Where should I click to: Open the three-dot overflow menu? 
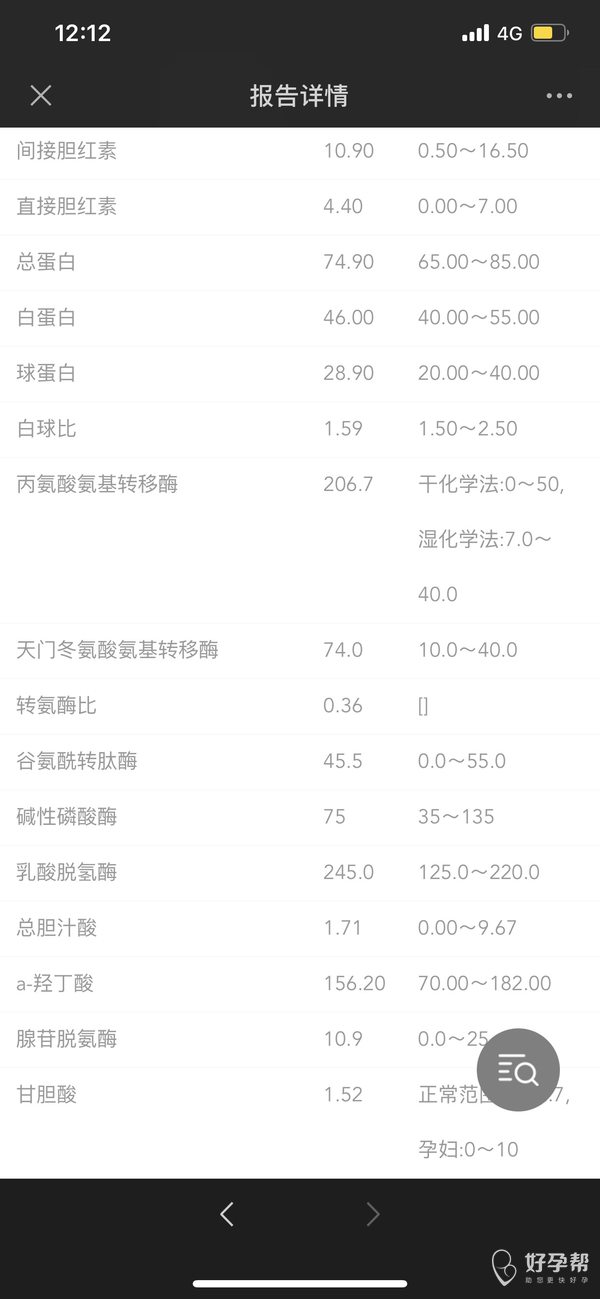click(559, 96)
